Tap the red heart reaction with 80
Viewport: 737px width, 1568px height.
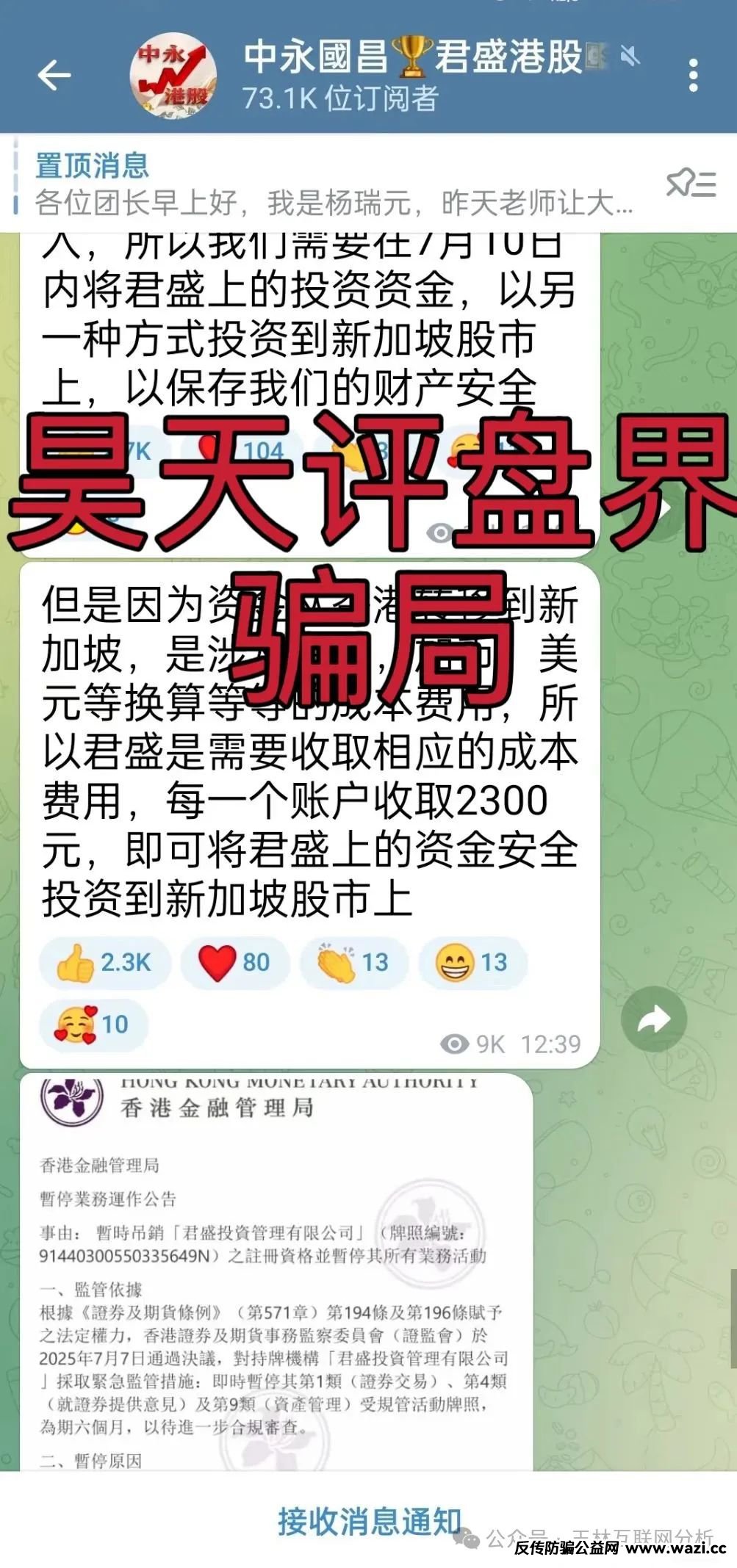(x=235, y=962)
